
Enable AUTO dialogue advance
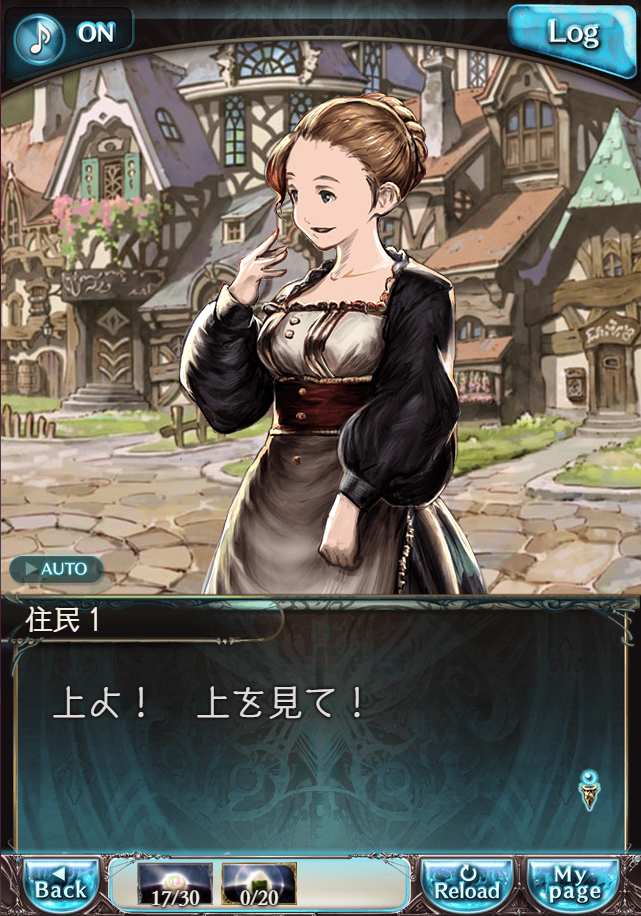pos(57,569)
